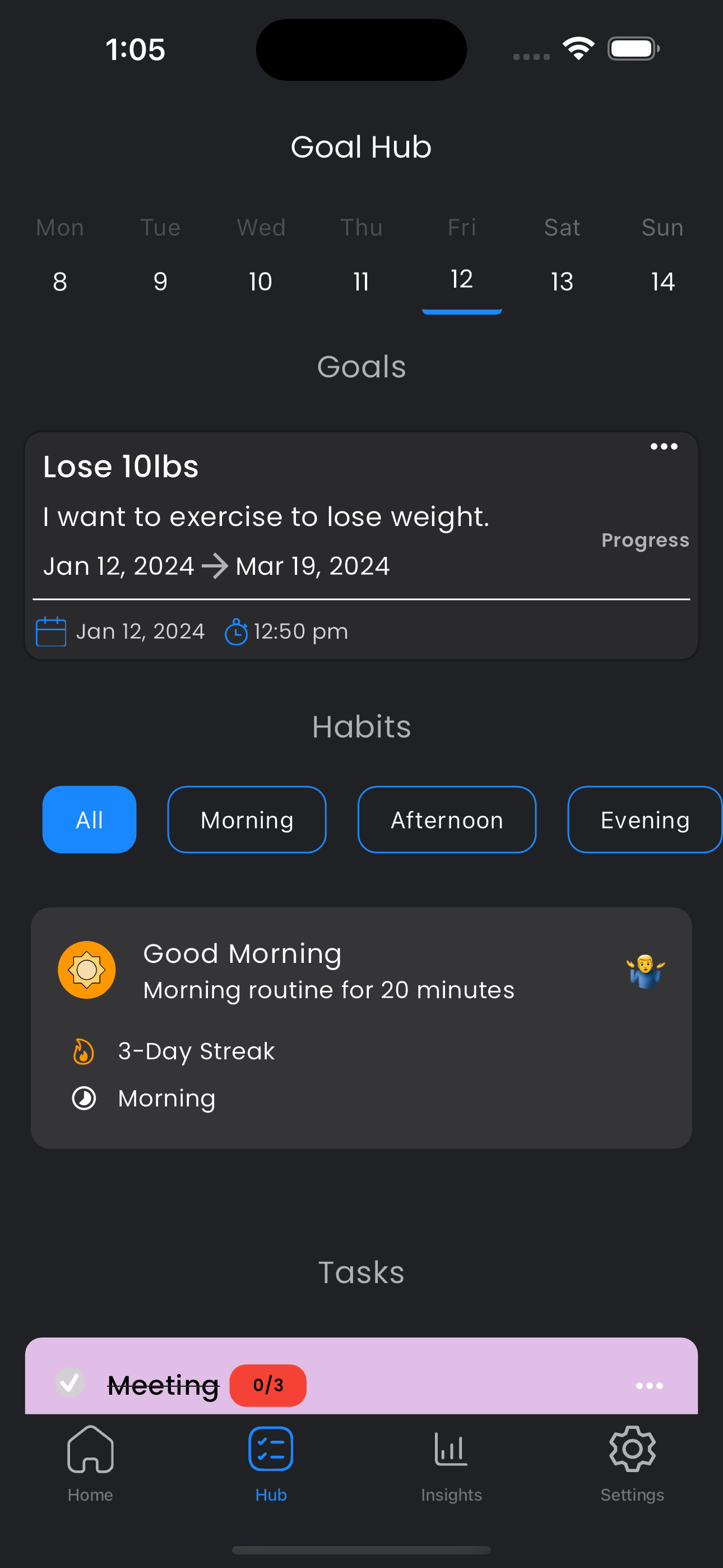
Task: Filter habits by Afternoon
Action: 447,819
